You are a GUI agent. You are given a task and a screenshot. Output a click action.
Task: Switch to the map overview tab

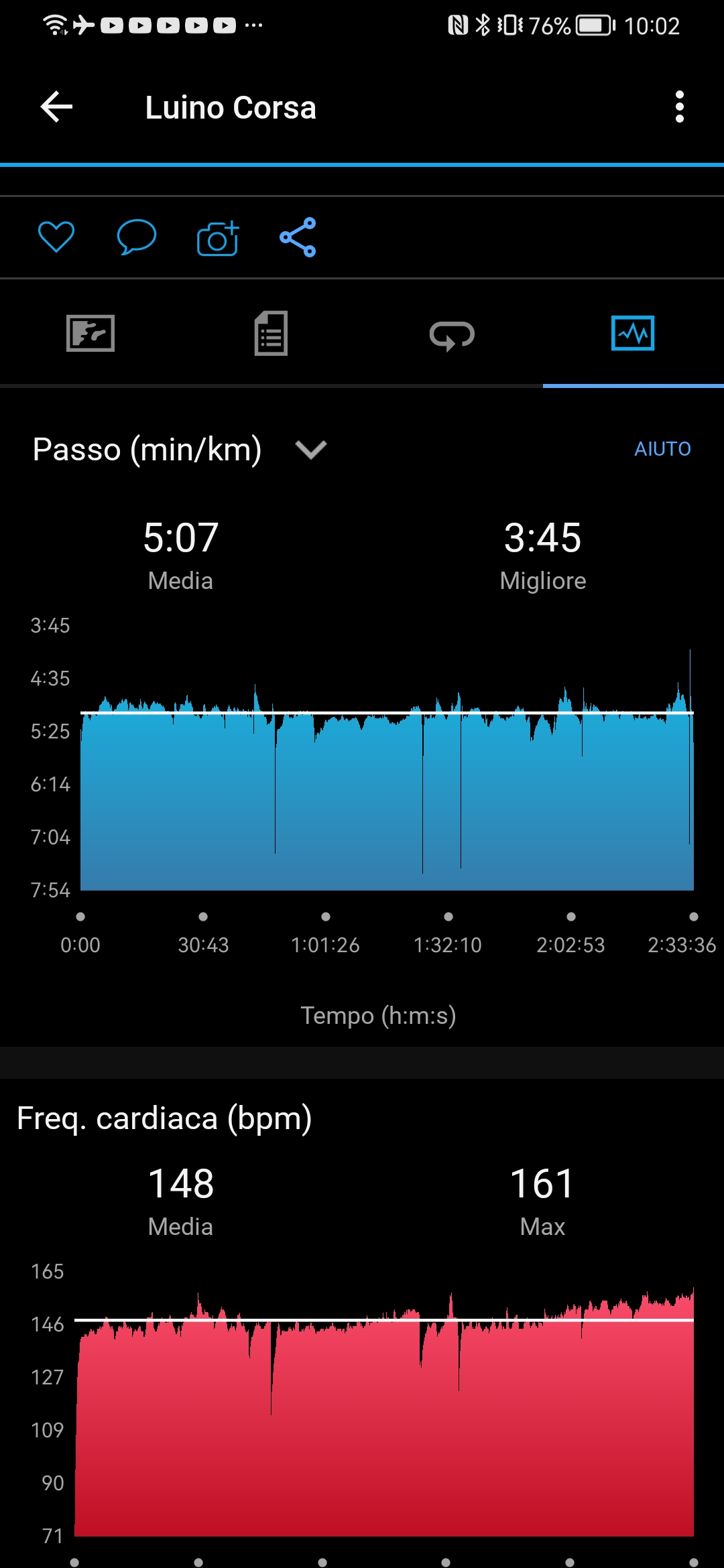point(90,333)
